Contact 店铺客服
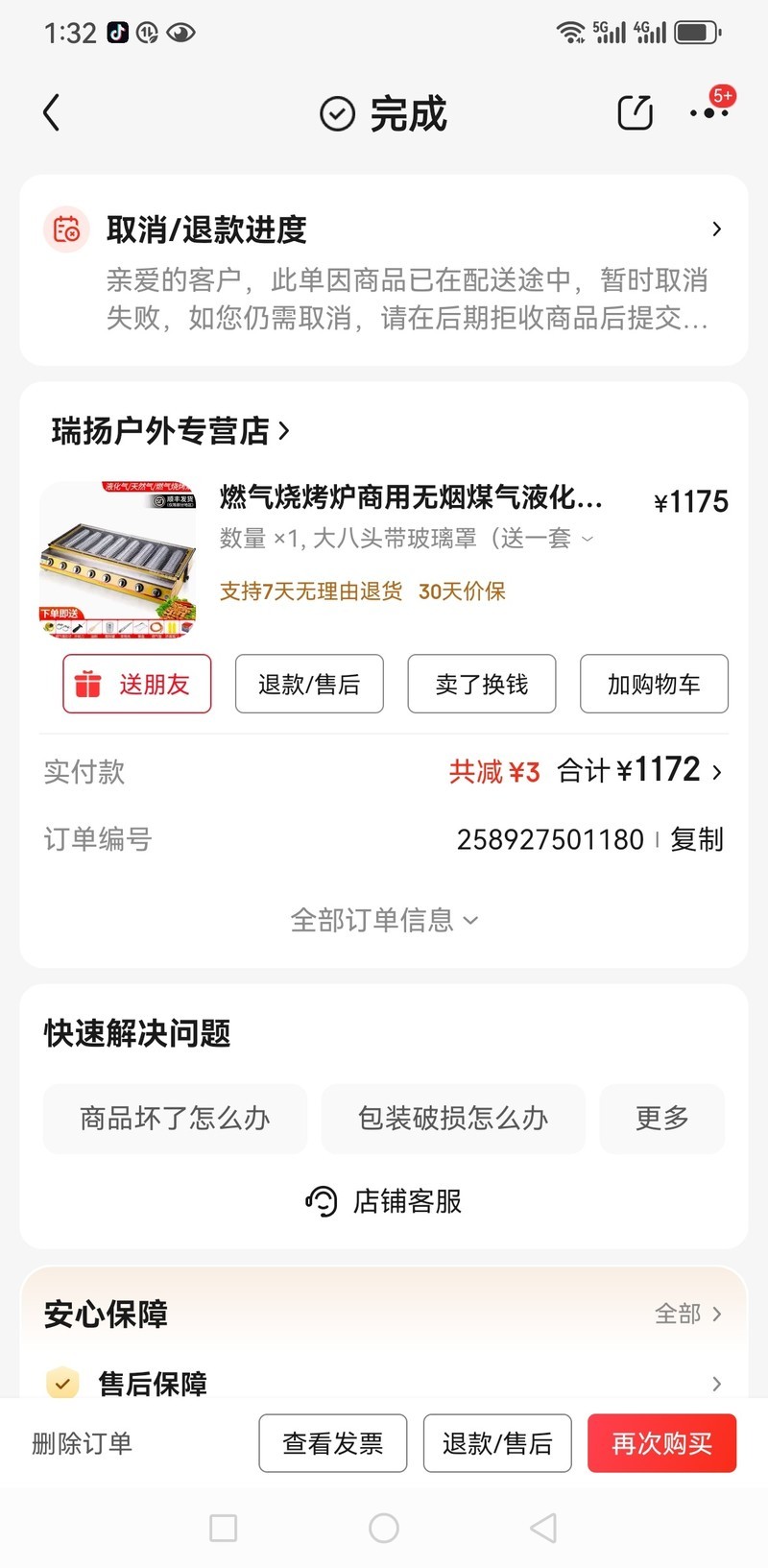This screenshot has height=1568, width=768. 384,1201
